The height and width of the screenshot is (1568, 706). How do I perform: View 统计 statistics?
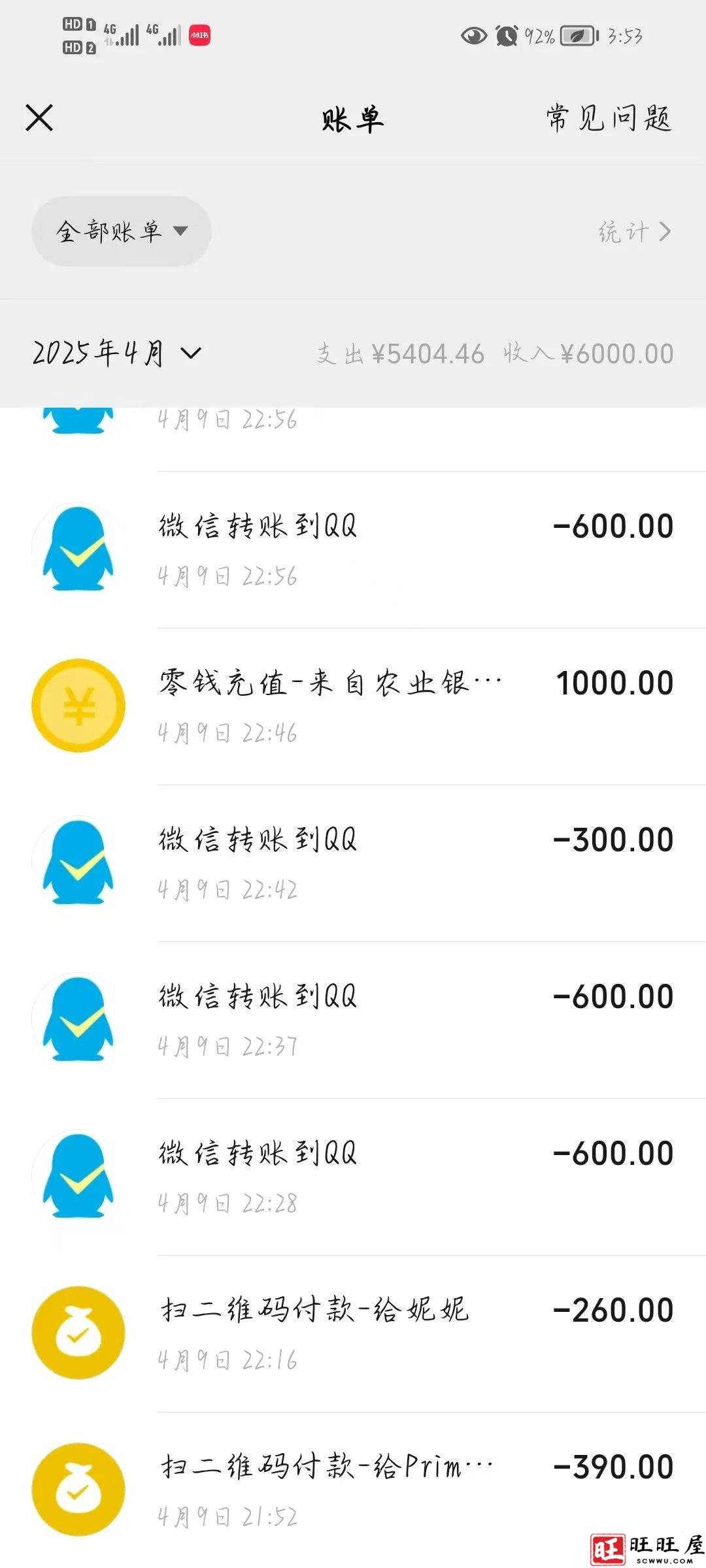point(634,231)
